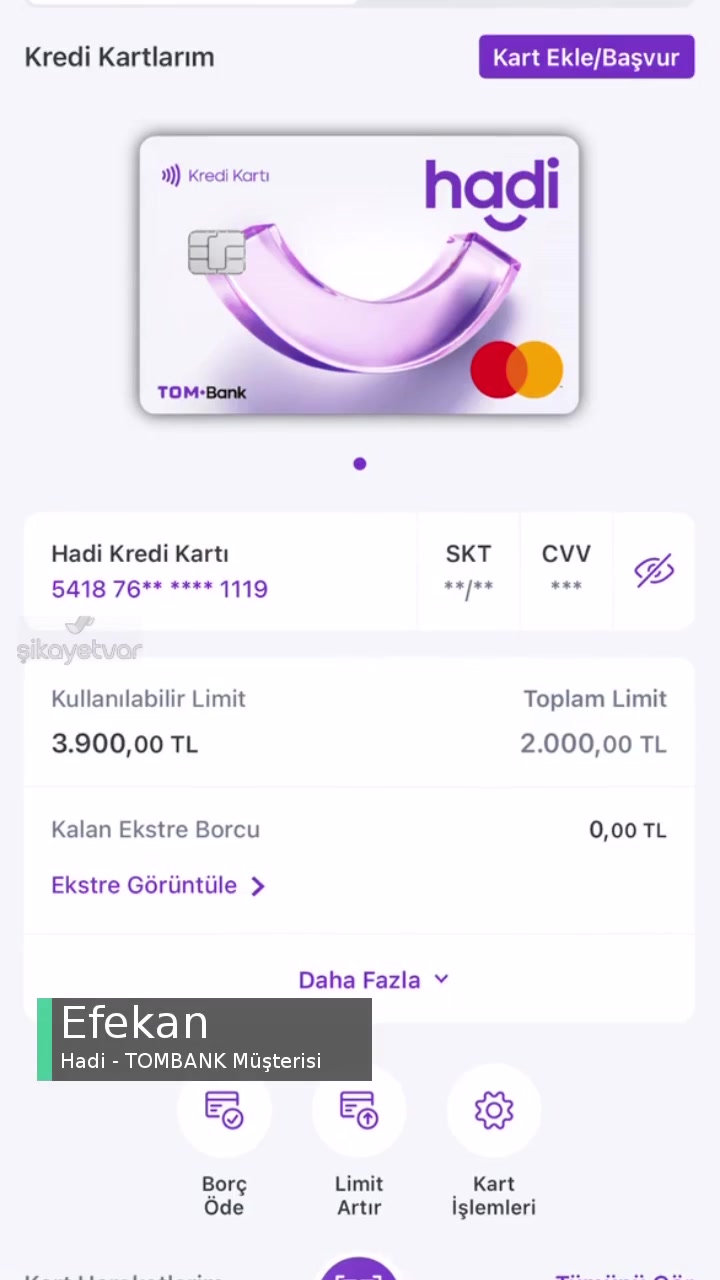This screenshot has width=720, height=1280.
Task: Open the Ekstre Görüntüle link
Action: [x=143, y=885]
